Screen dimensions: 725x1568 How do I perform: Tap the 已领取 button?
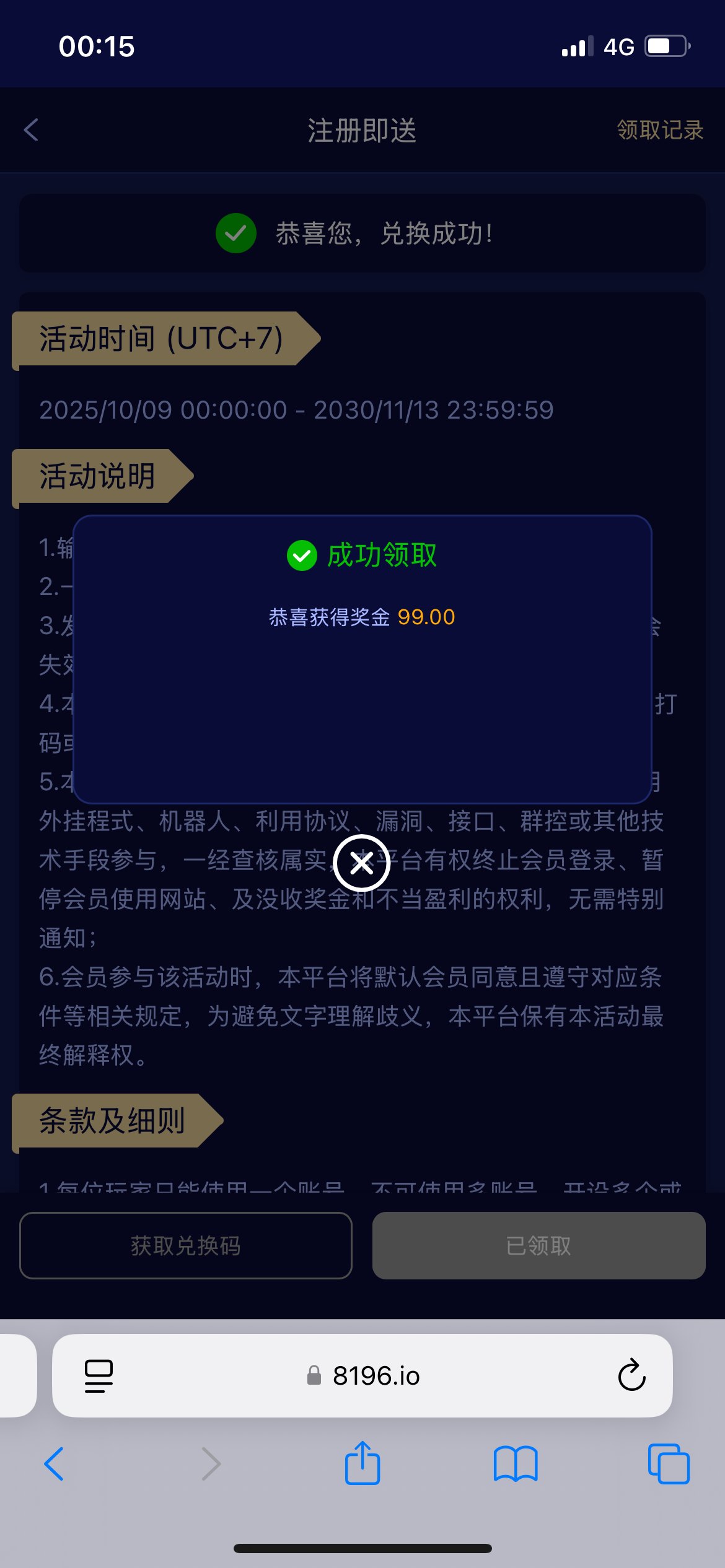pos(538,1245)
